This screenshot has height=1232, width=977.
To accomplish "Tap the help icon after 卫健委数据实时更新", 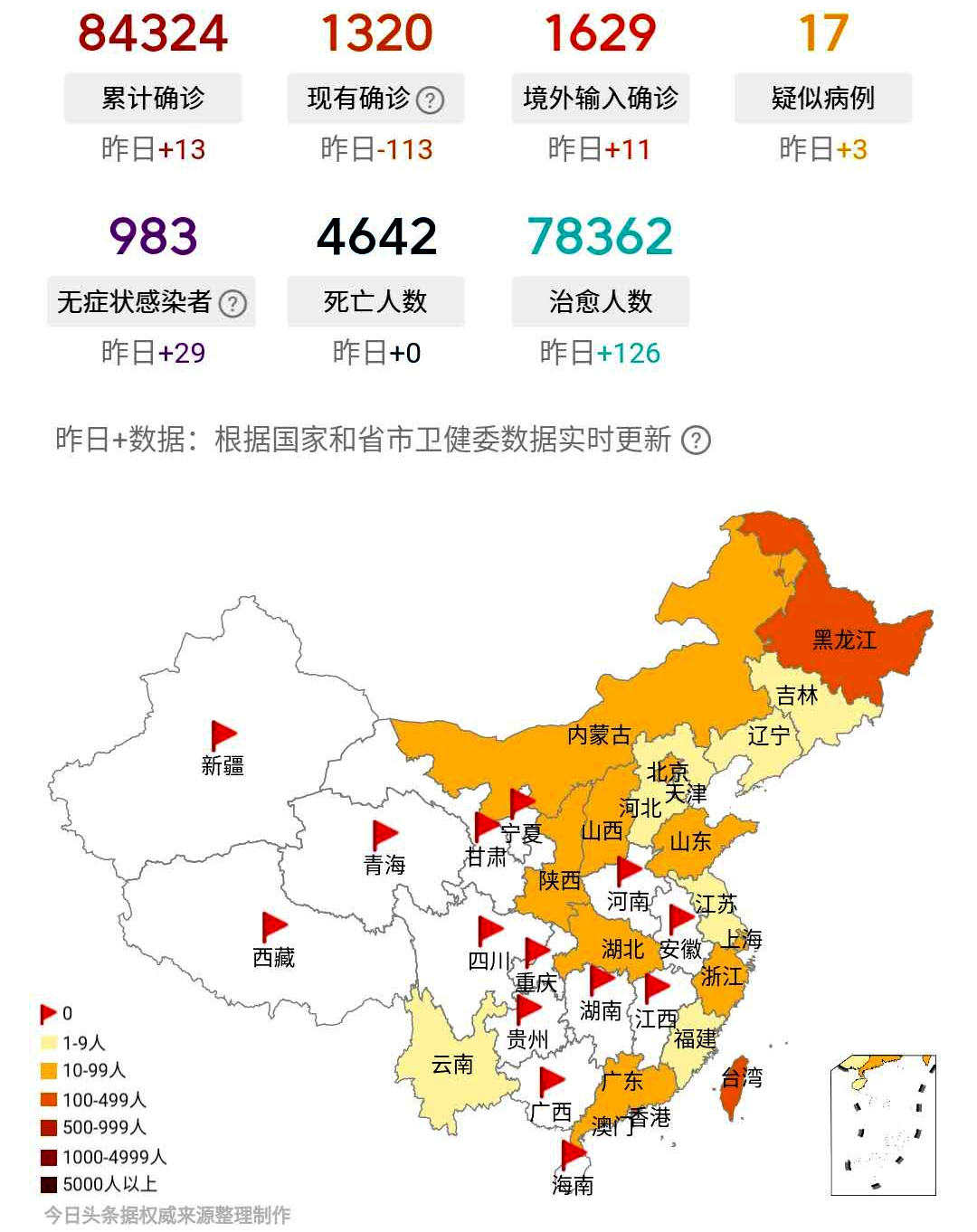I will 696,441.
